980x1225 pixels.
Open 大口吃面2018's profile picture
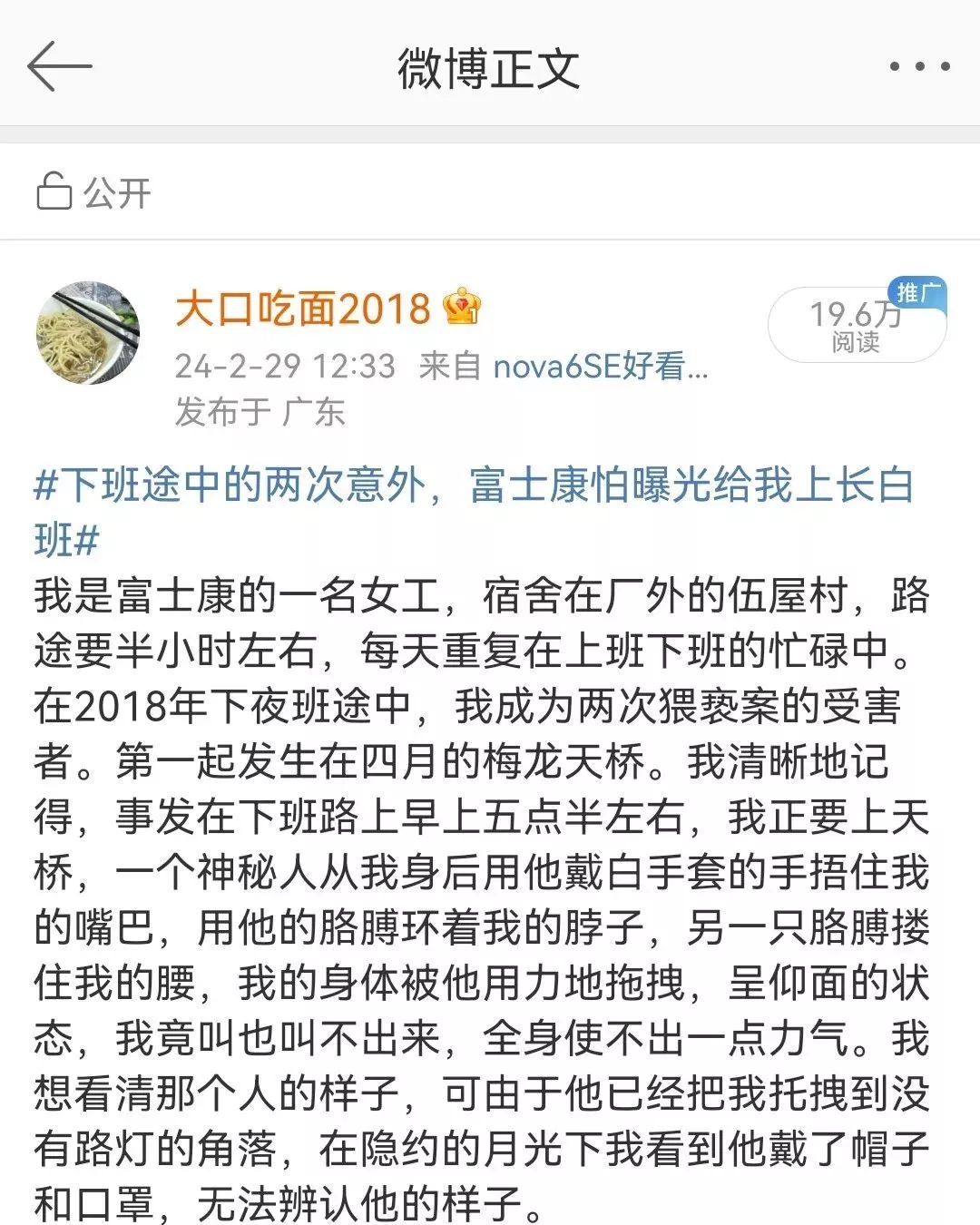[x=88, y=333]
